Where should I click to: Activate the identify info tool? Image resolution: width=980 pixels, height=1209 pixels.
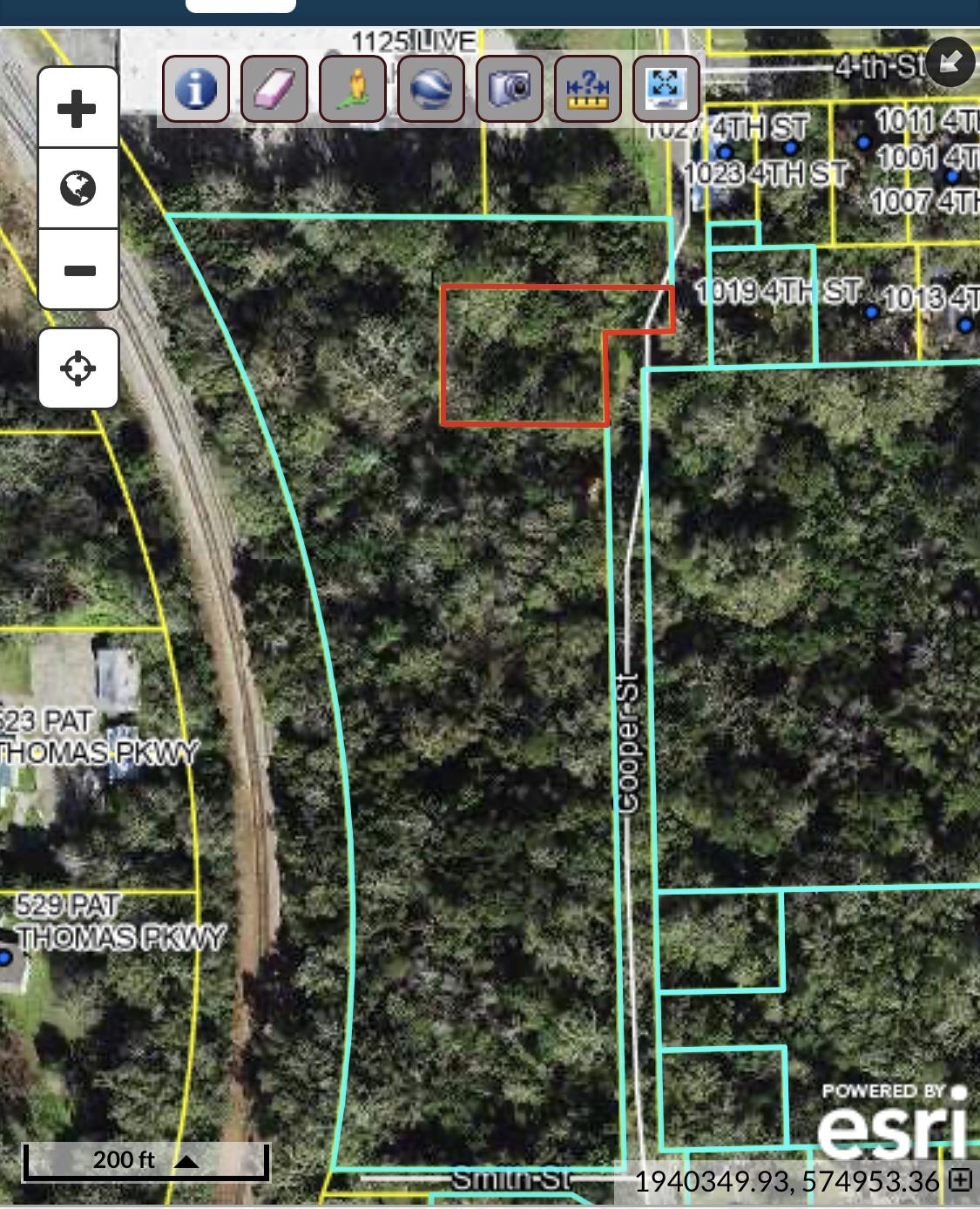pyautogui.click(x=196, y=88)
